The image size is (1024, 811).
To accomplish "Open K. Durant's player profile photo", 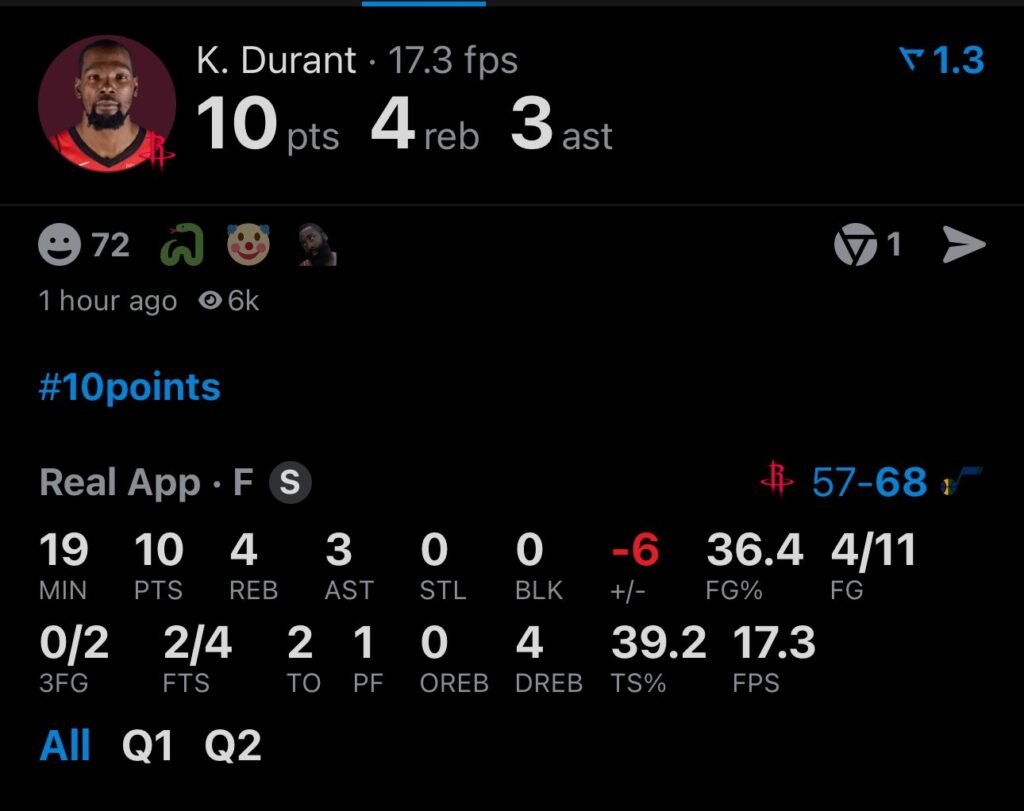I will coord(107,104).
